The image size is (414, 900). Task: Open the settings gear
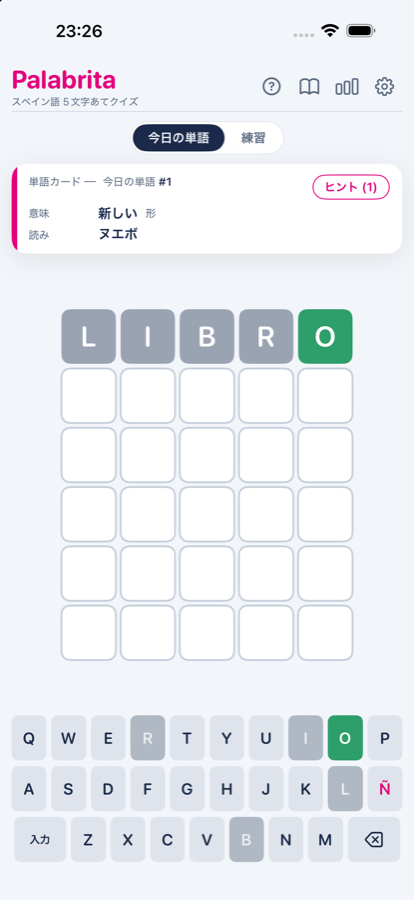(384, 87)
